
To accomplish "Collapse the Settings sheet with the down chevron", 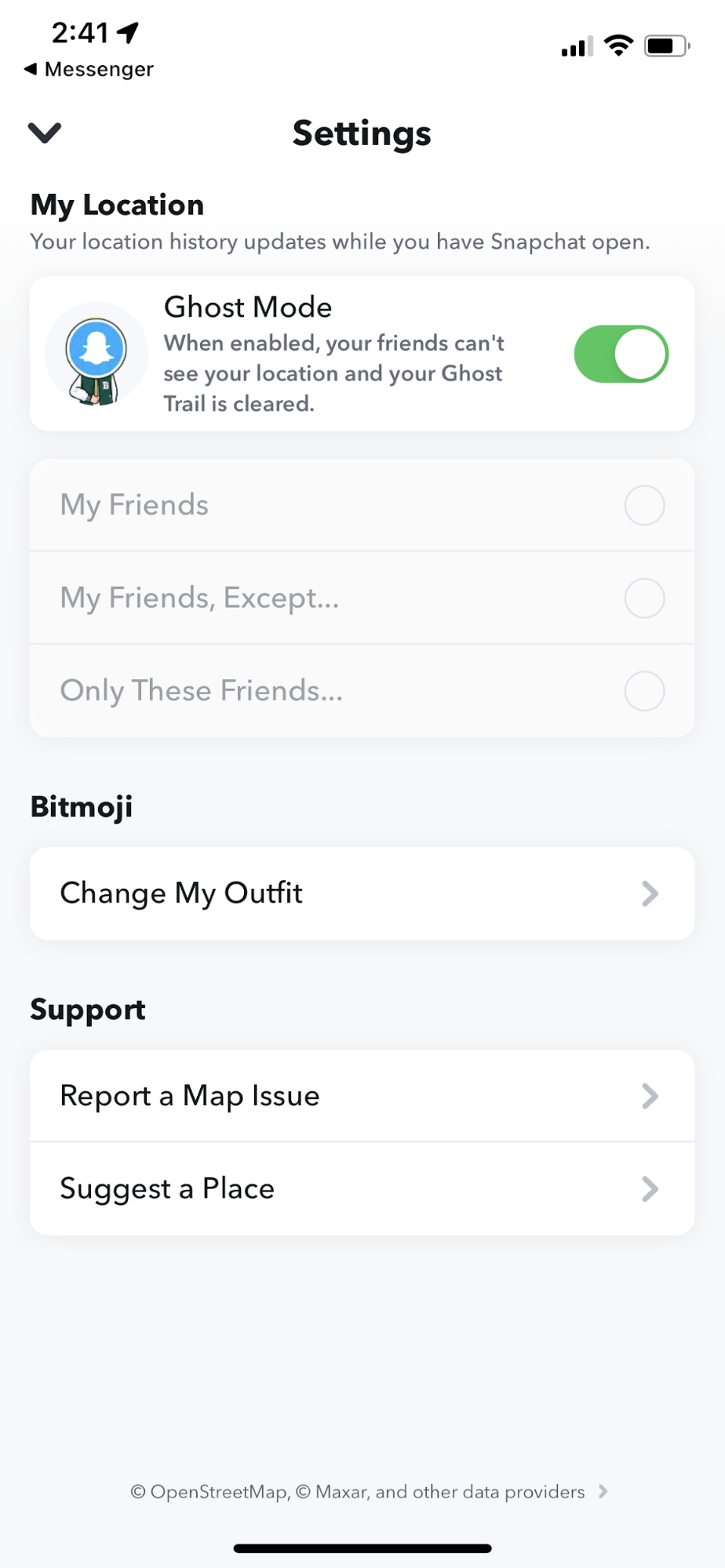I will click(x=45, y=133).
